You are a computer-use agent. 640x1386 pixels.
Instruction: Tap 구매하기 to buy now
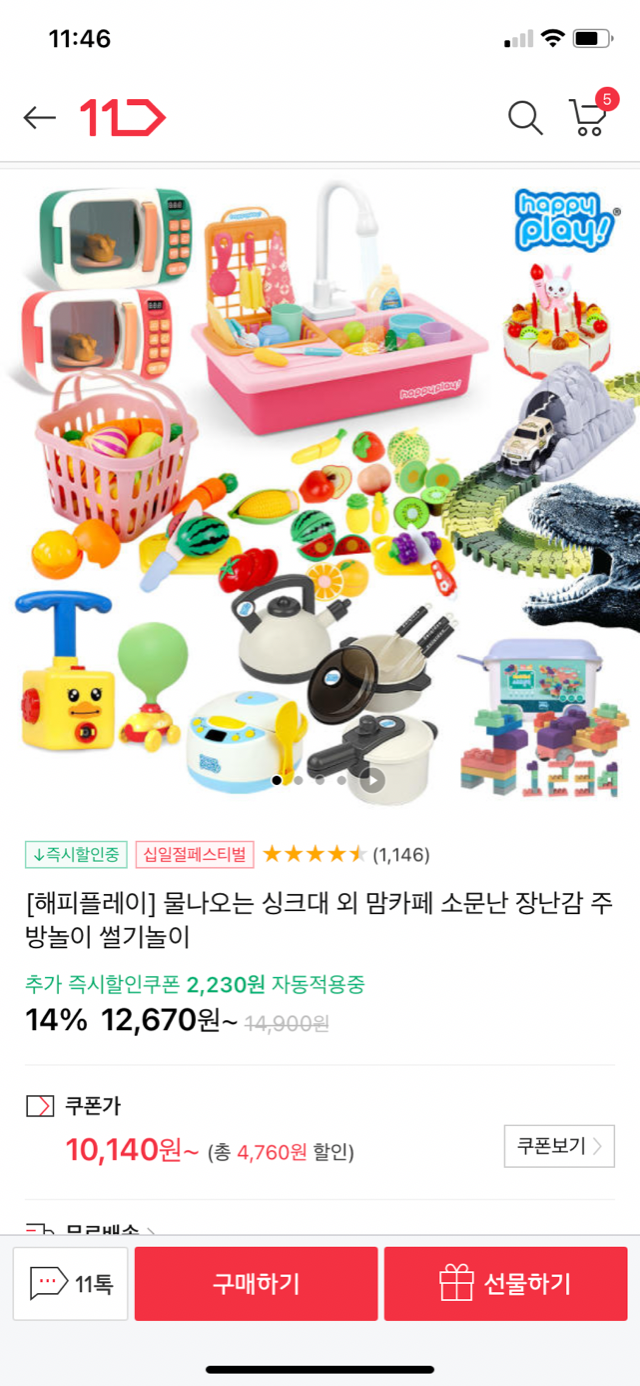[256, 1283]
